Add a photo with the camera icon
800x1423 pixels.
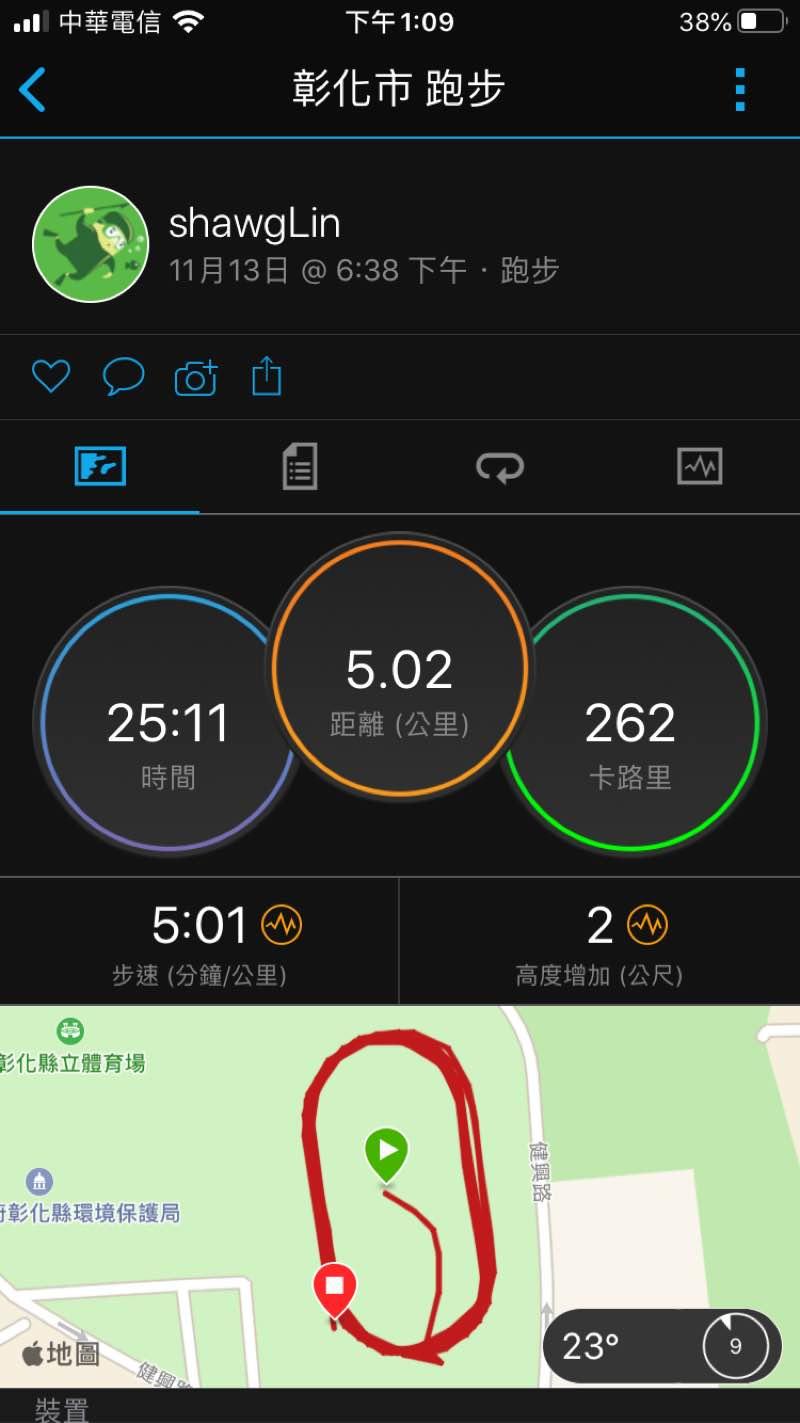point(196,378)
